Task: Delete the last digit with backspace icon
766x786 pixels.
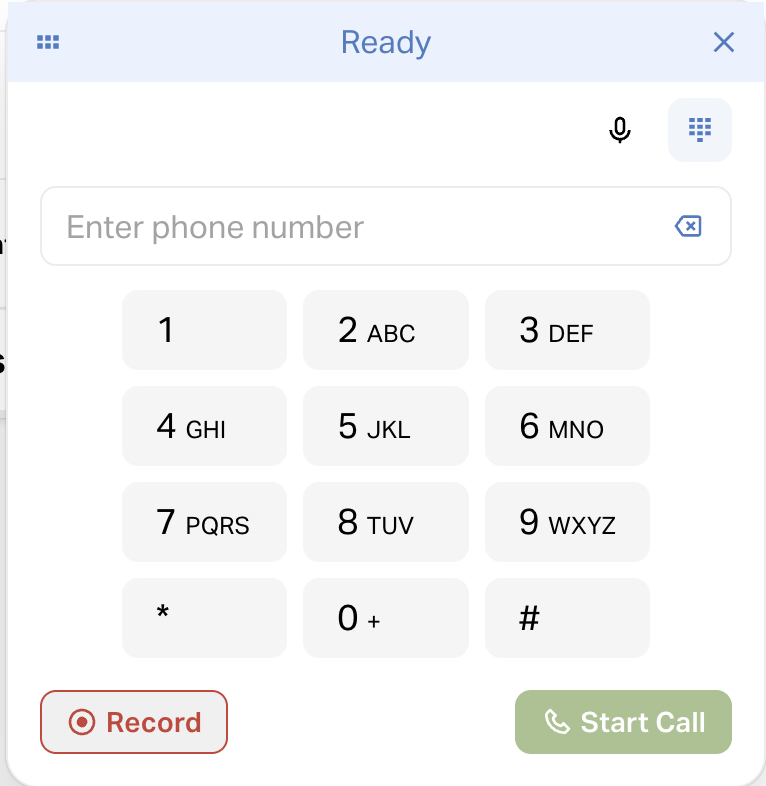Action: tap(688, 227)
